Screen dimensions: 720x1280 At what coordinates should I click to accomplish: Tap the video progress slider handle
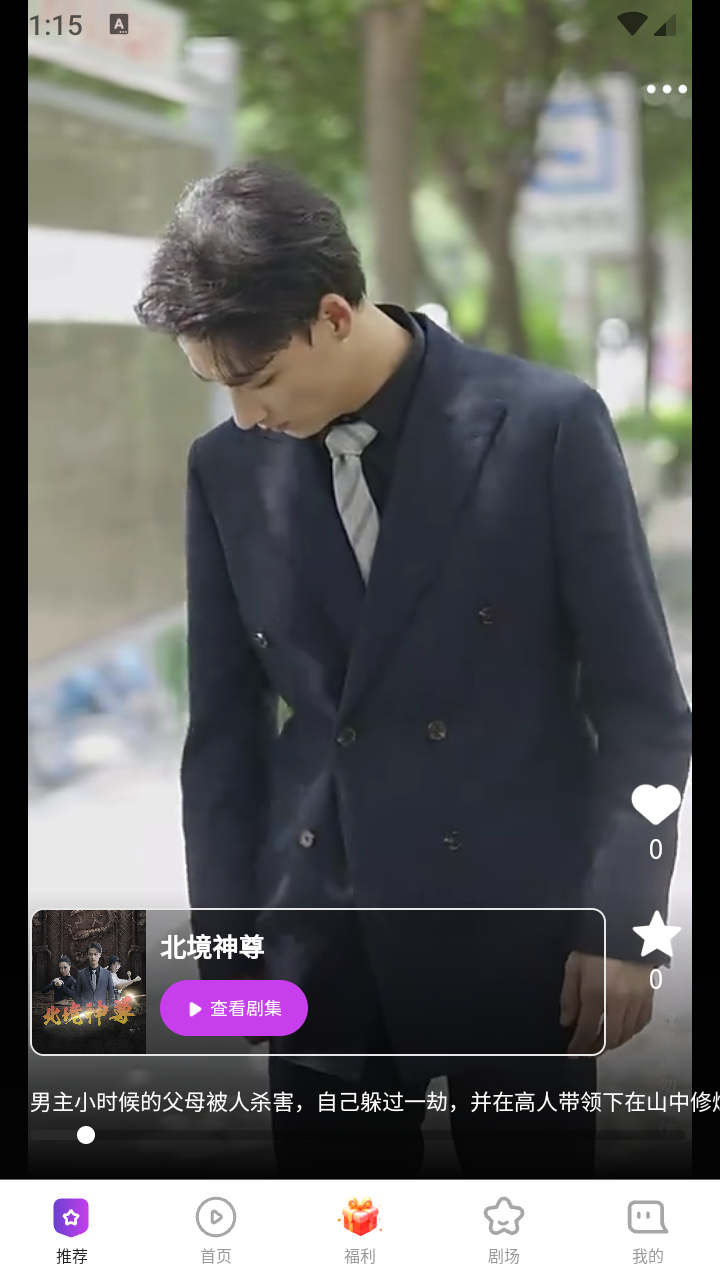86,1135
